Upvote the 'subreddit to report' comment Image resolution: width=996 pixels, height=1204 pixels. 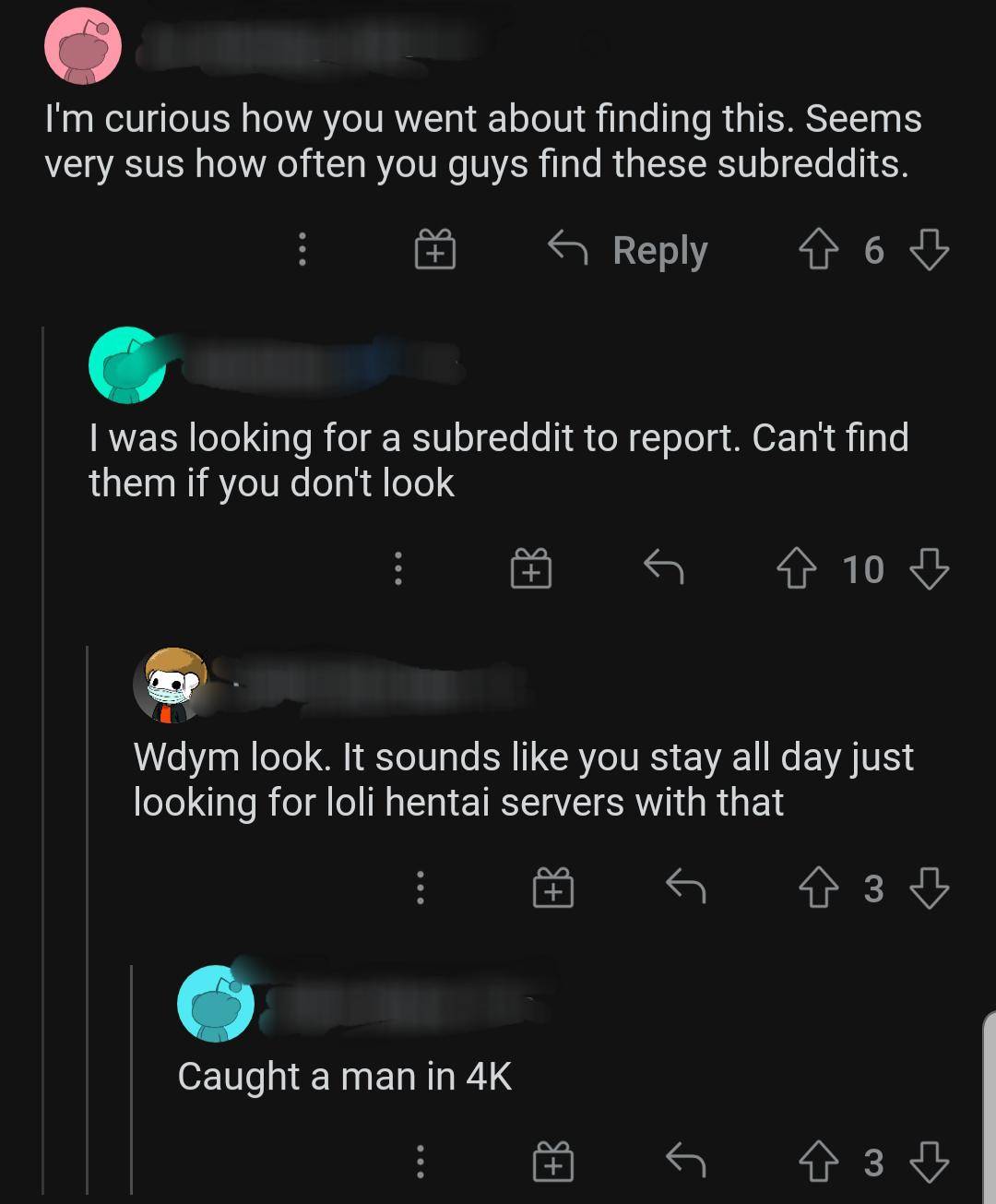pyautogui.click(x=796, y=568)
